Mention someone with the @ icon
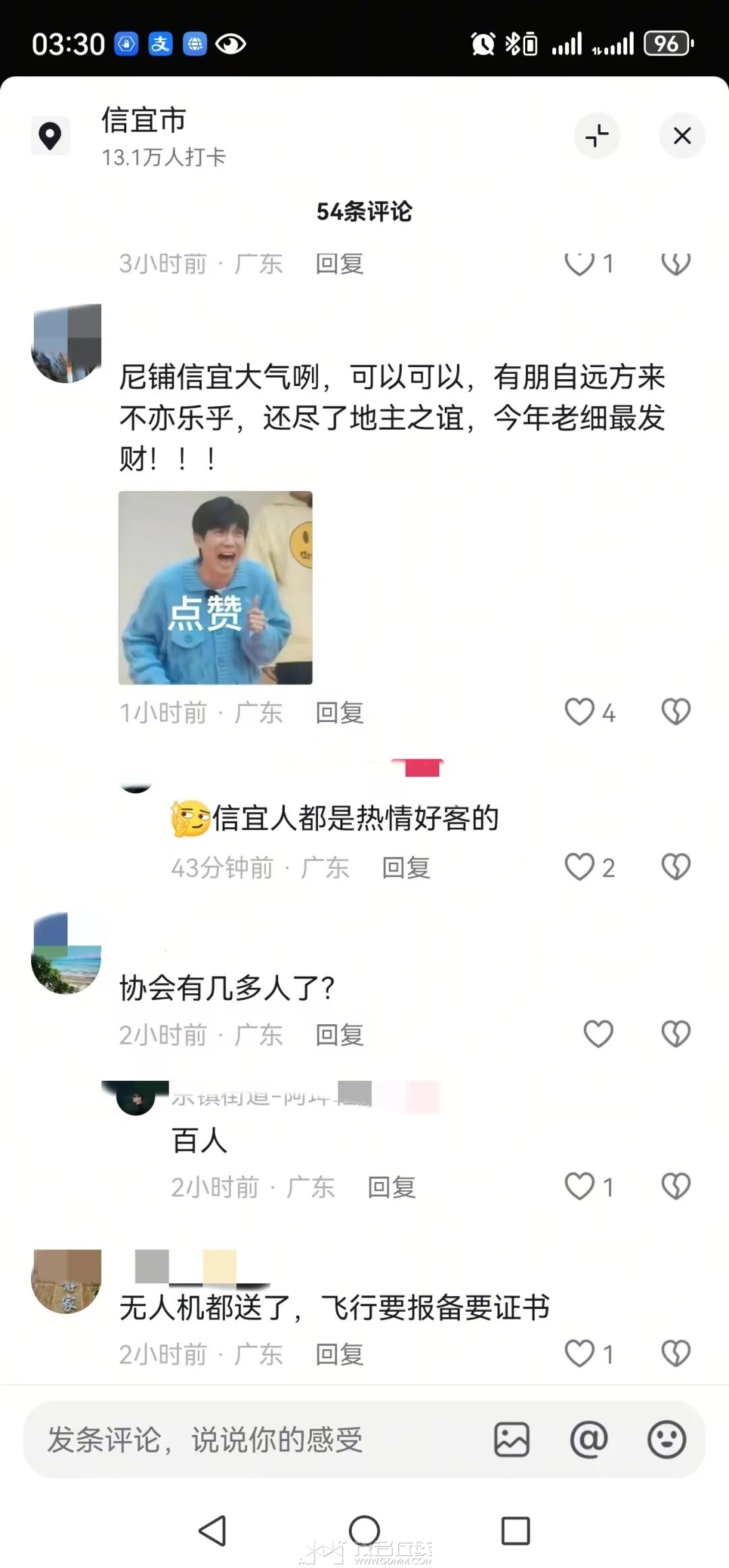 tap(589, 1440)
